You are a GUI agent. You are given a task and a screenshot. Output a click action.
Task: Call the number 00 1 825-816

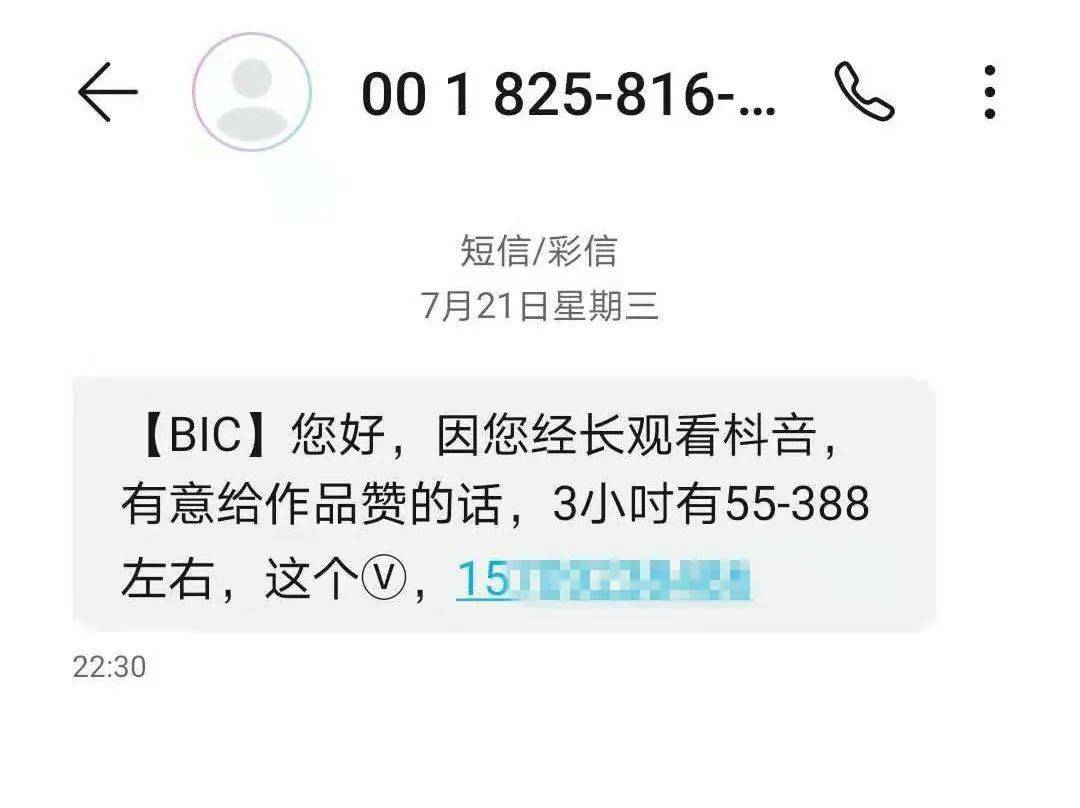865,93
